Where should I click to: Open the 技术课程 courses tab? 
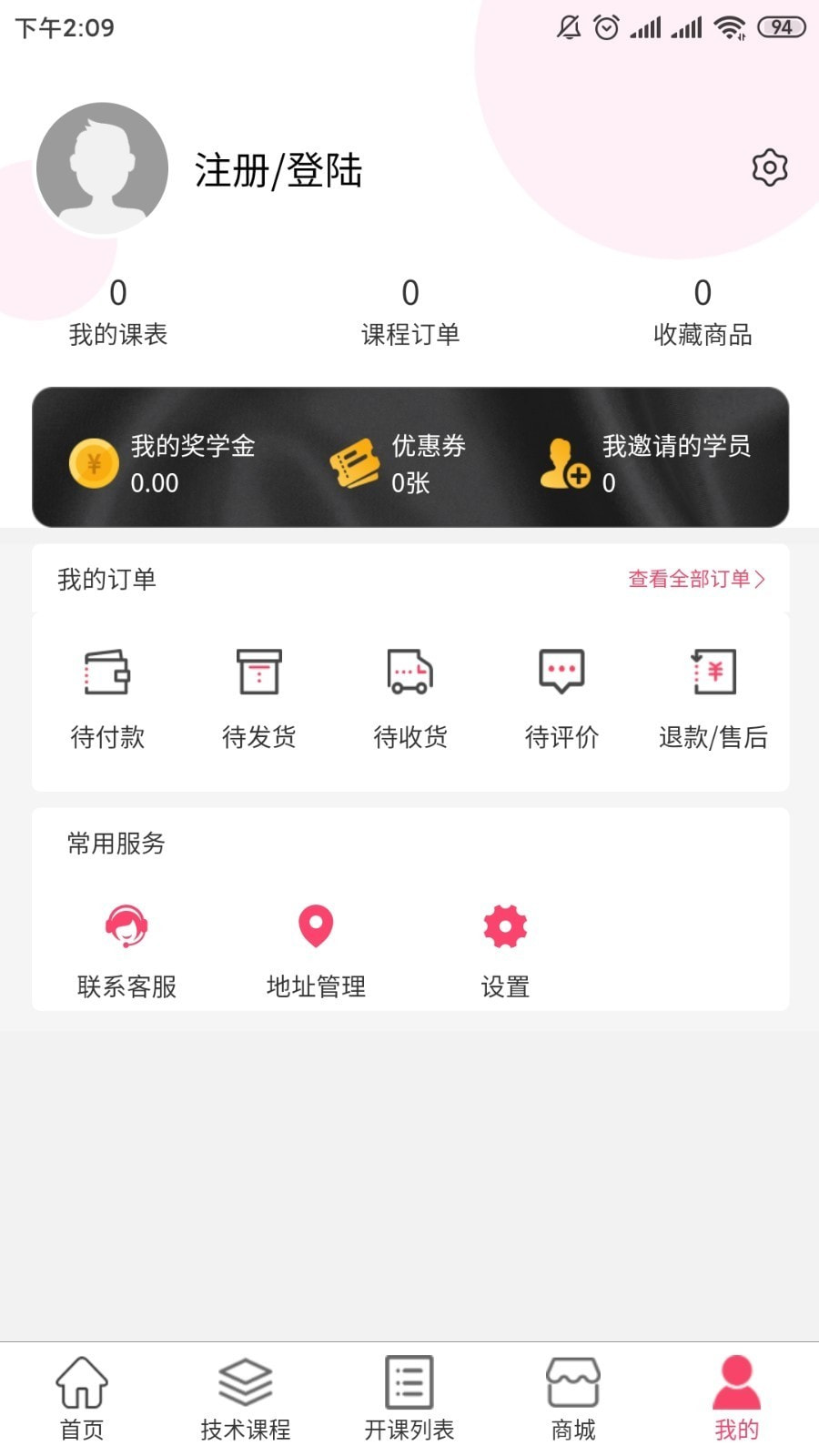click(245, 1397)
